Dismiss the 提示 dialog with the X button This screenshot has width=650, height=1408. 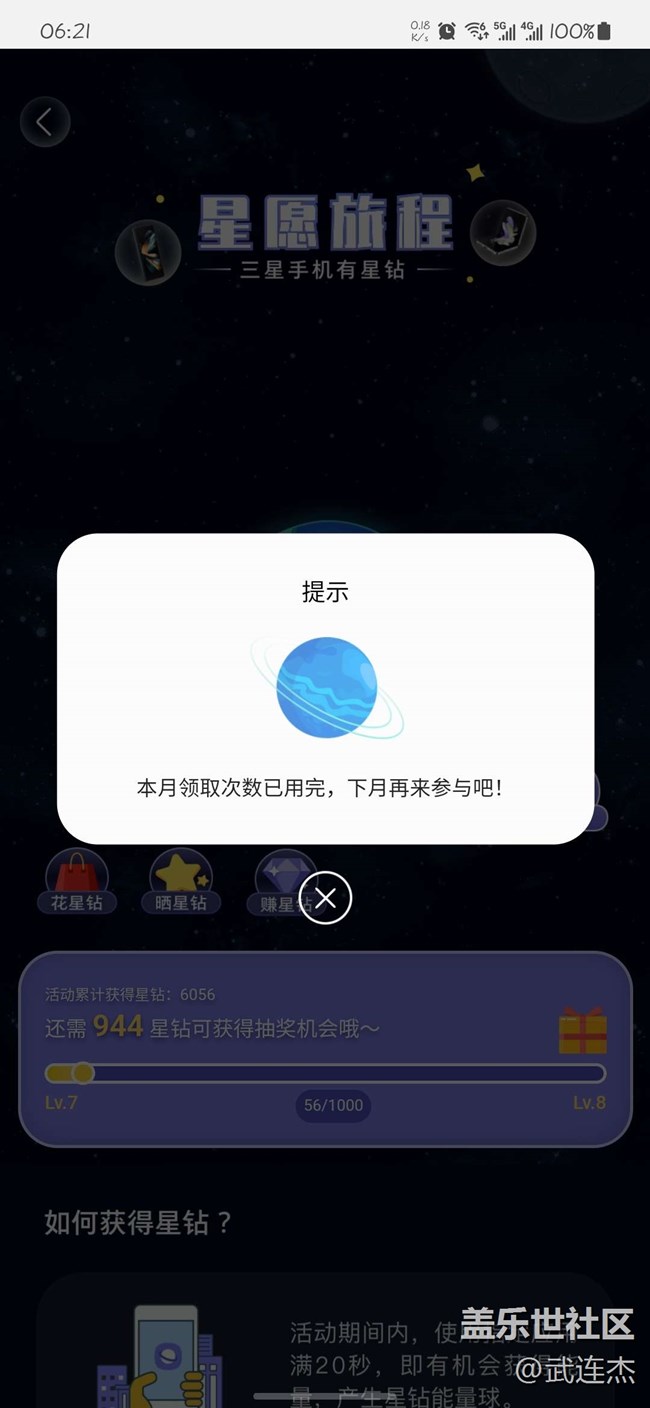325,898
